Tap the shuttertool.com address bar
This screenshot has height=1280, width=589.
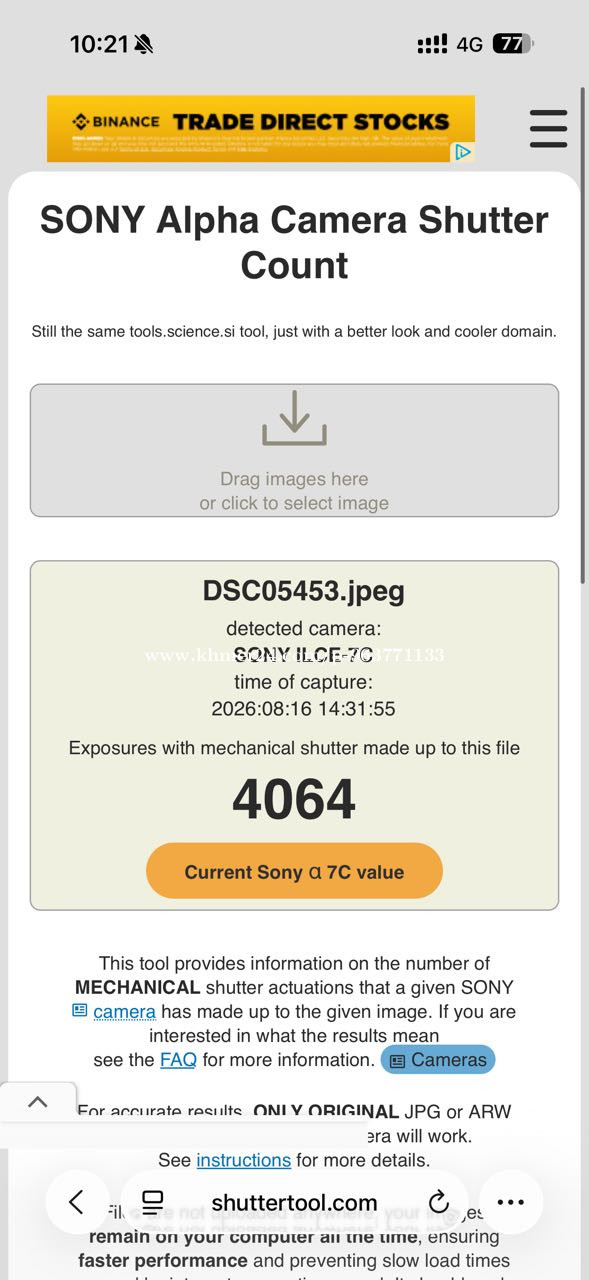tap(294, 1203)
